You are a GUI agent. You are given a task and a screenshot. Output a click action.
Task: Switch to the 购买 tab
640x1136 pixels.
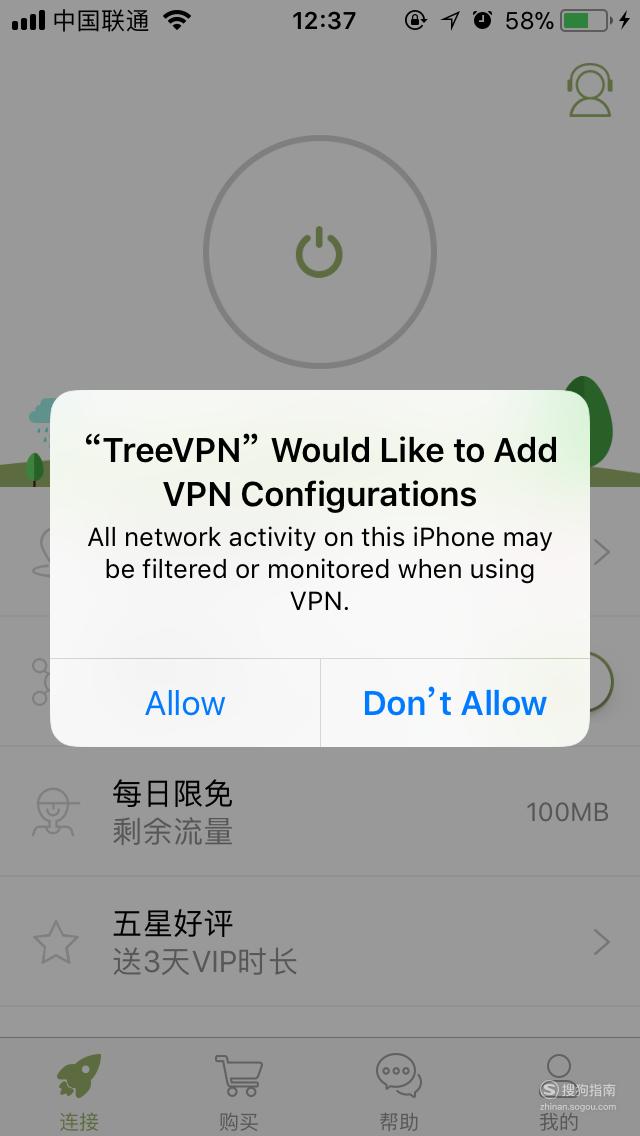[x=238, y=1092]
